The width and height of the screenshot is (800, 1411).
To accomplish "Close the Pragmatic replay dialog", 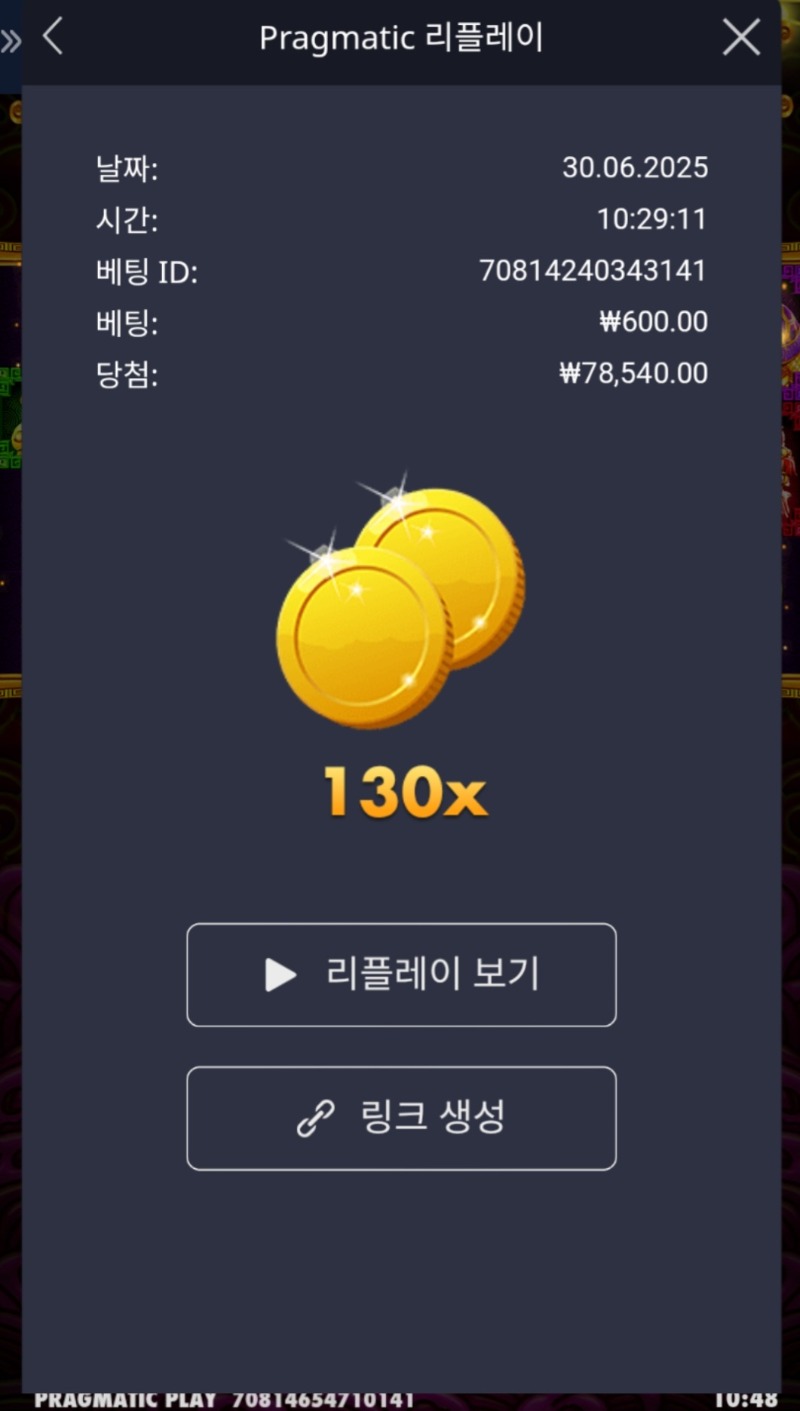I will coord(741,38).
